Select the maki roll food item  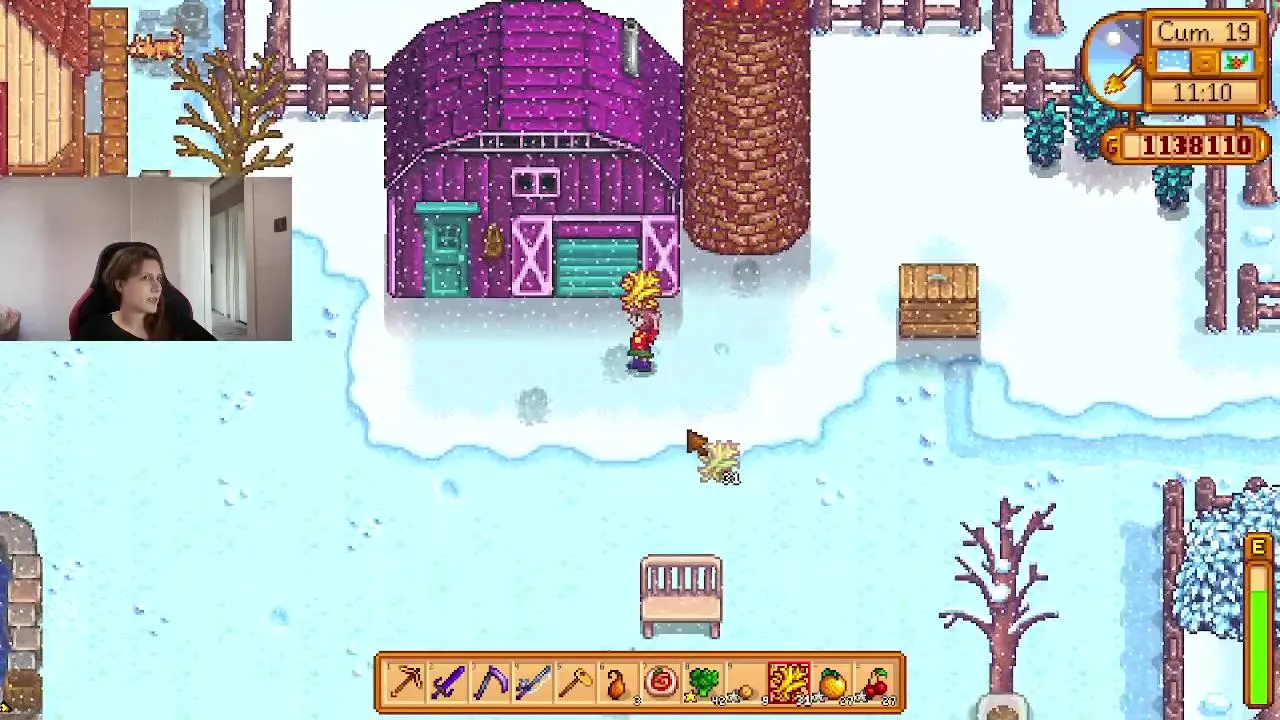click(x=661, y=683)
